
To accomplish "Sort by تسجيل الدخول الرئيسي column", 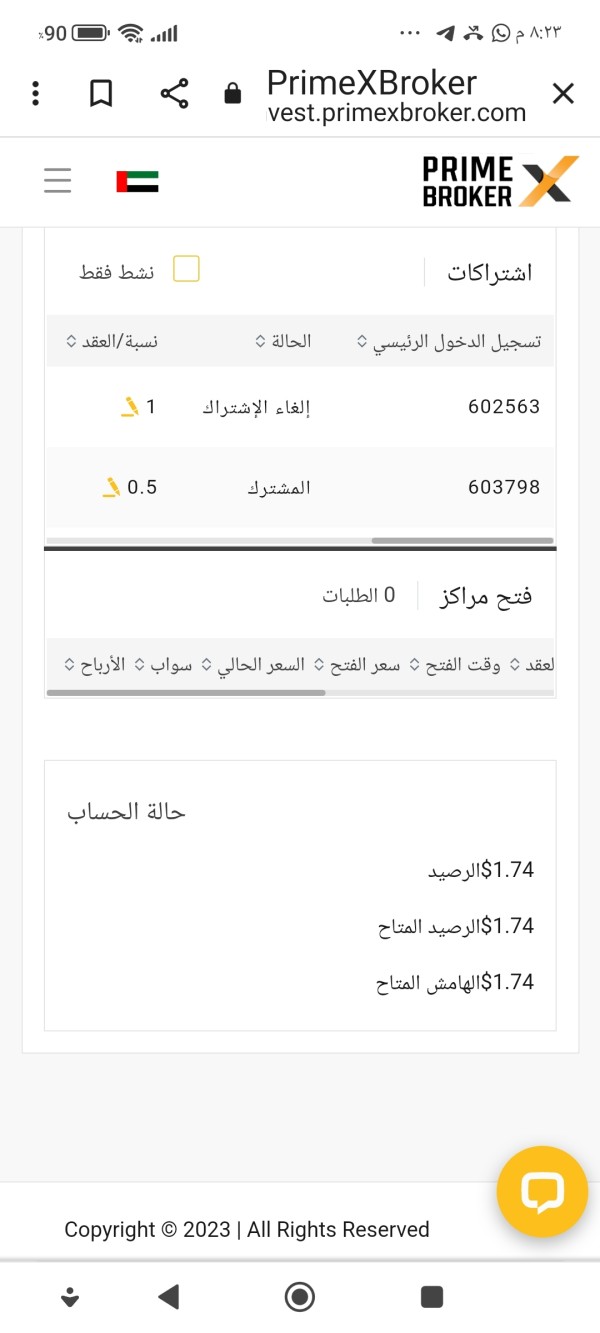I will 449,342.
